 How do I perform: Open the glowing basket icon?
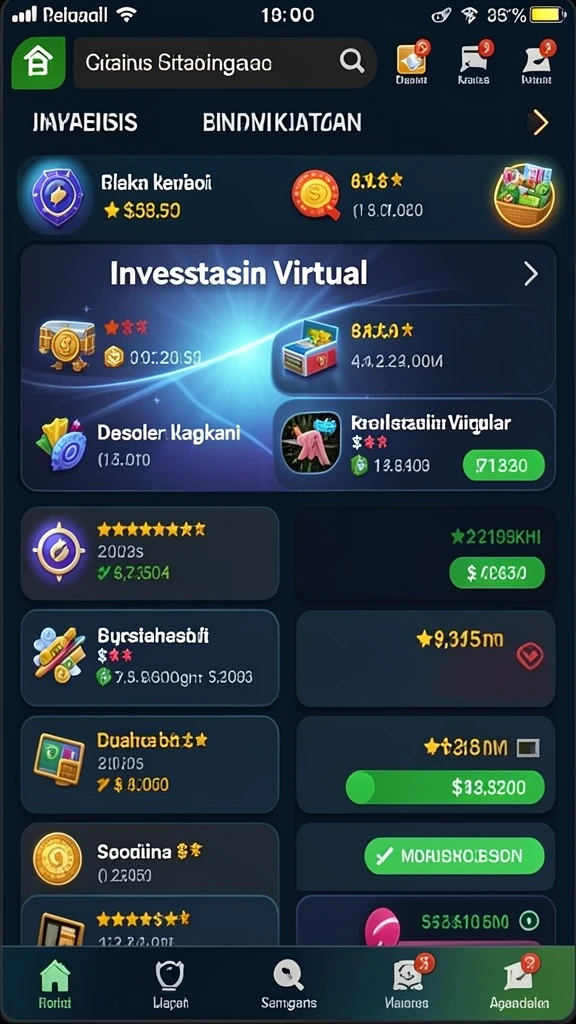pyautogui.click(x=524, y=195)
